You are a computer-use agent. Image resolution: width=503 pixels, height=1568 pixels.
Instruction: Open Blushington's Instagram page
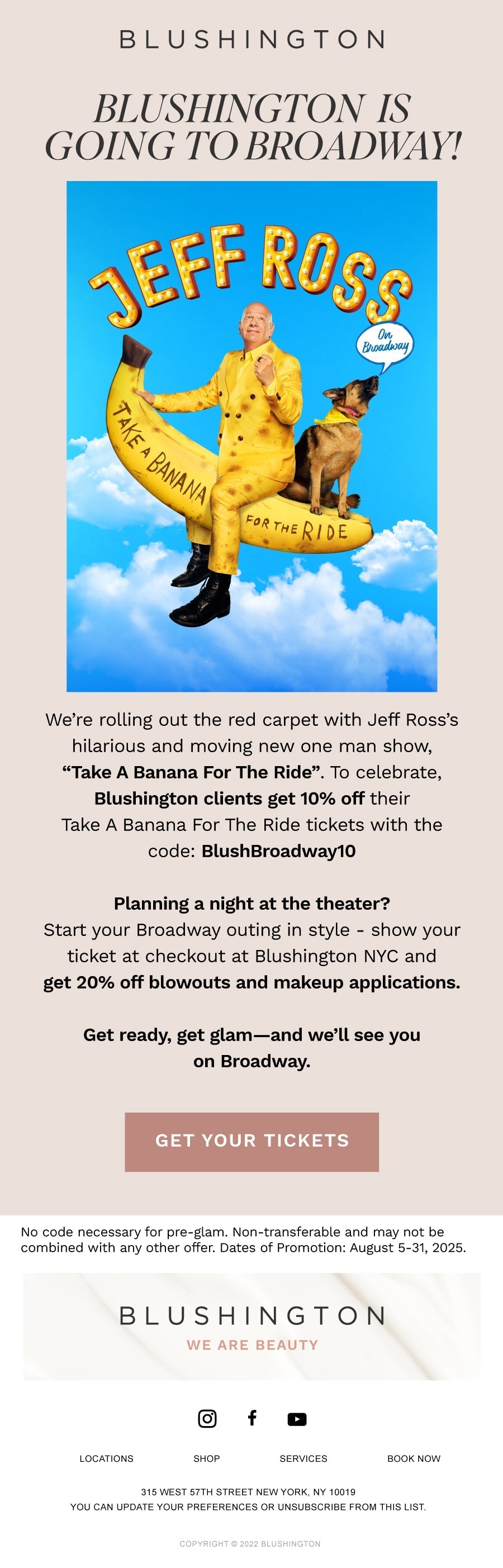pyautogui.click(x=207, y=1418)
